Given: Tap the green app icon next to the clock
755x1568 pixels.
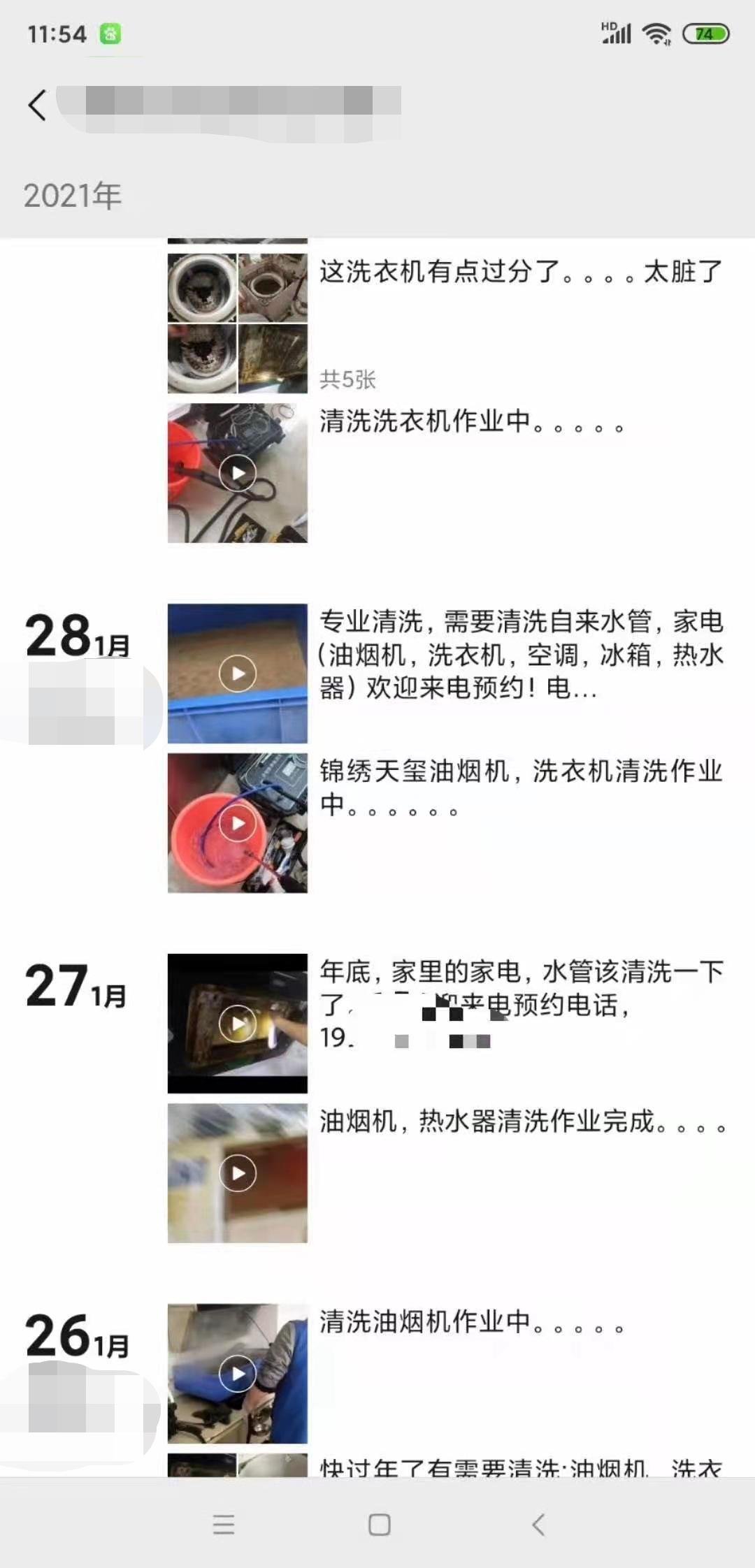Looking at the screenshot, I should coord(108,34).
